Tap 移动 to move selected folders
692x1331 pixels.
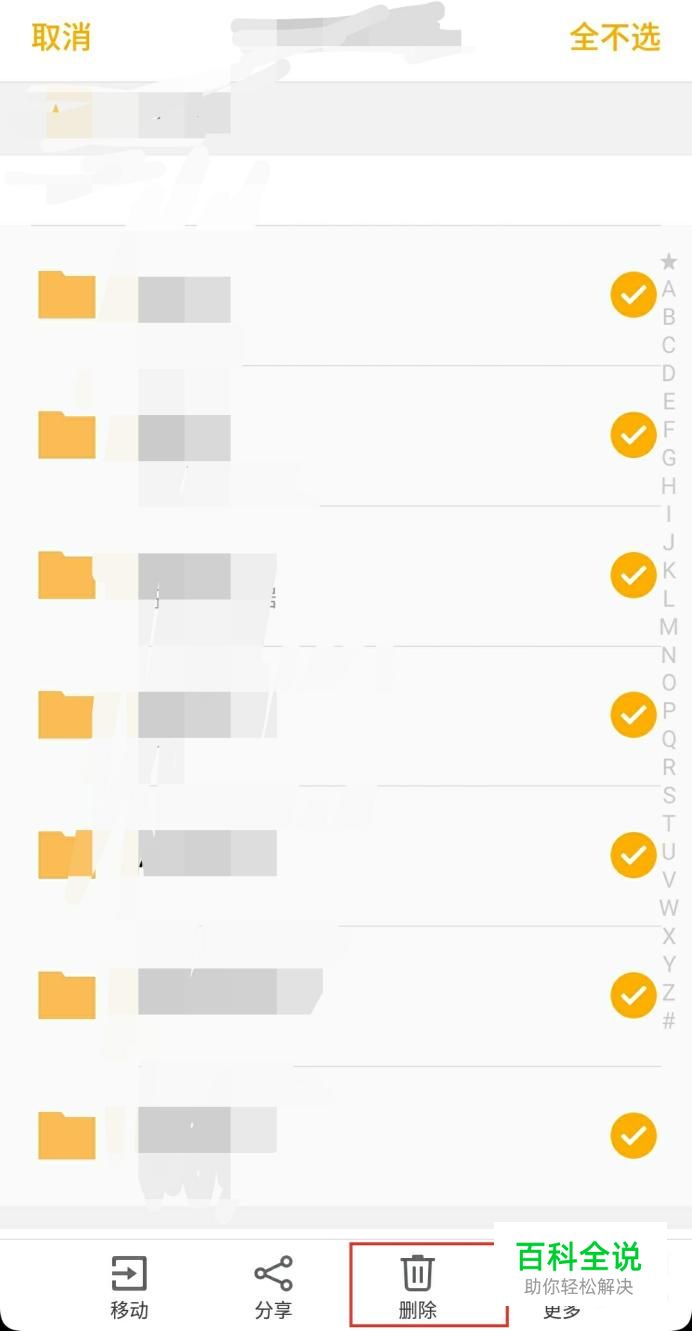pos(129,1286)
